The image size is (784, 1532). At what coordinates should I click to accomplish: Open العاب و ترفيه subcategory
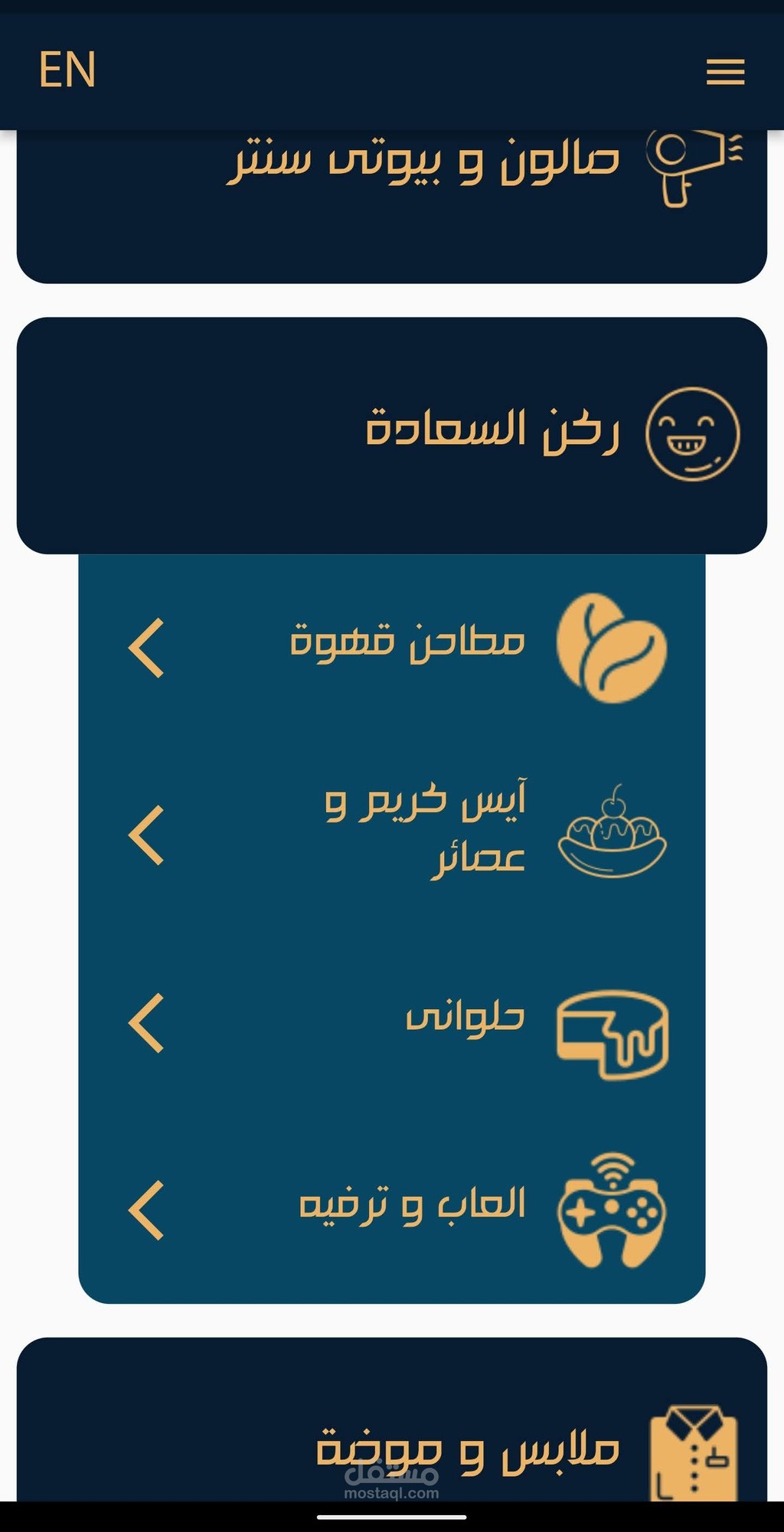(392, 1210)
